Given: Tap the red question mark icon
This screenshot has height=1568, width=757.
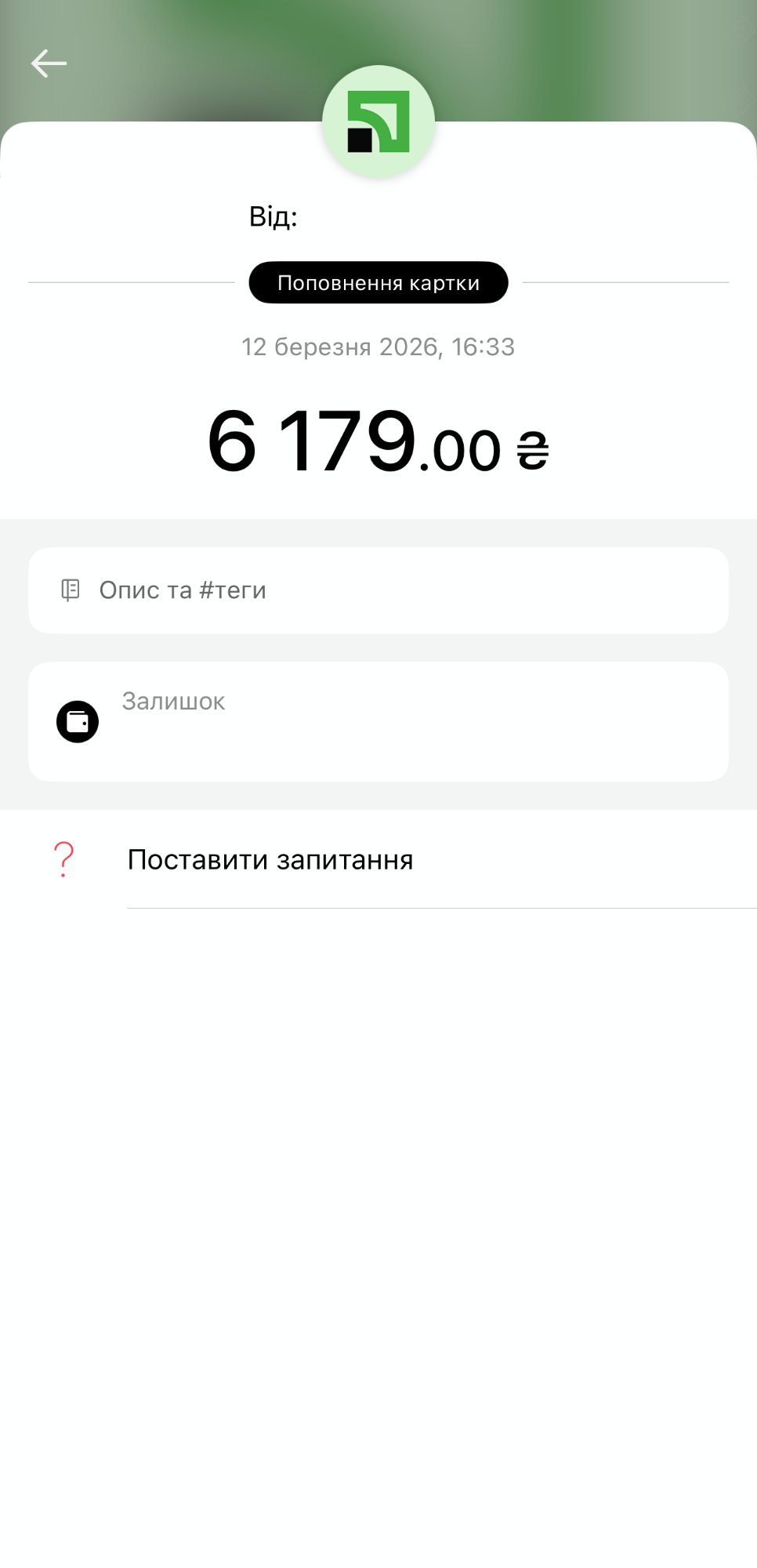Looking at the screenshot, I should pos(63,859).
